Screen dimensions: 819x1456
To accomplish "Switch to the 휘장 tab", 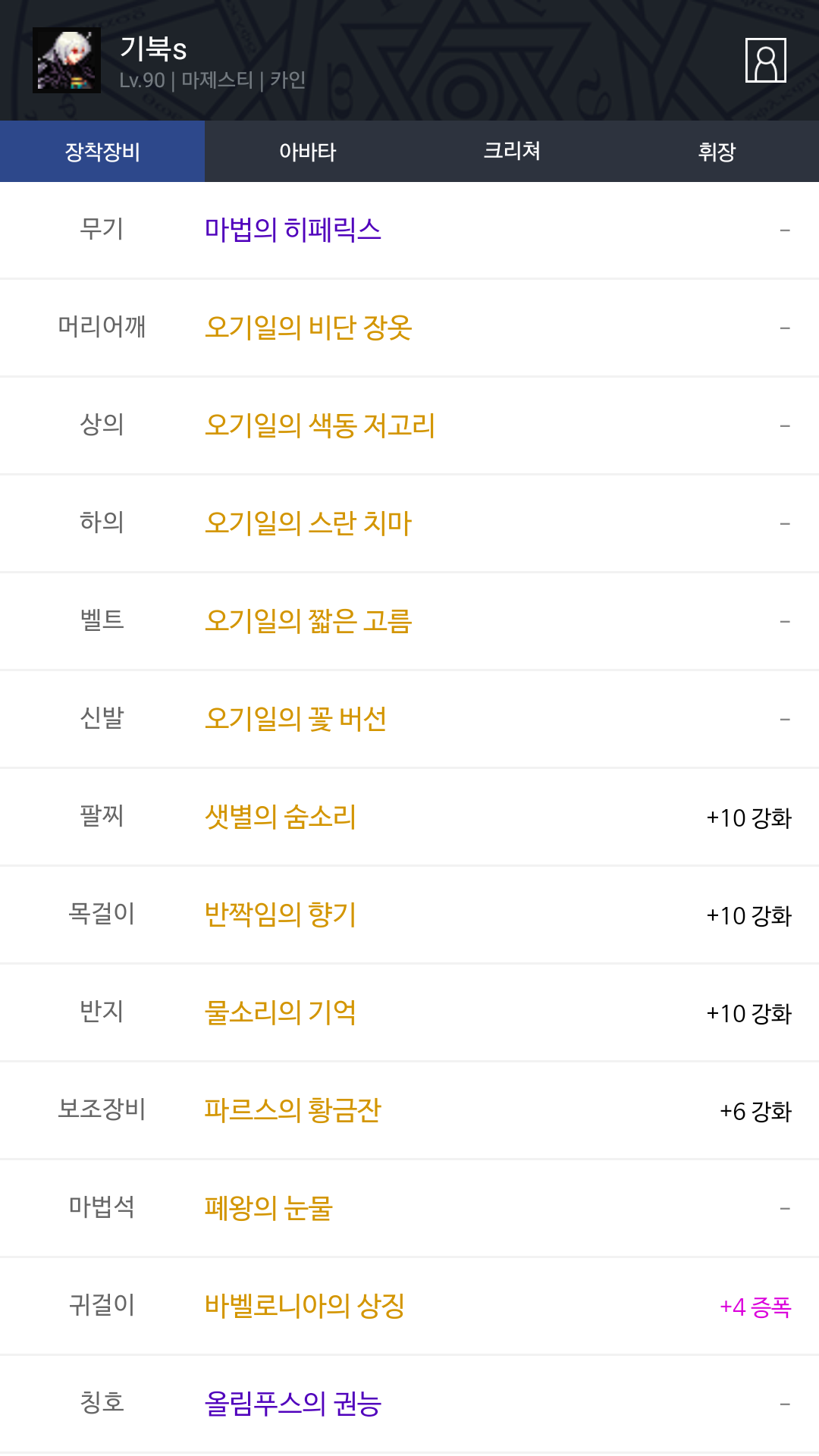I will click(x=717, y=152).
